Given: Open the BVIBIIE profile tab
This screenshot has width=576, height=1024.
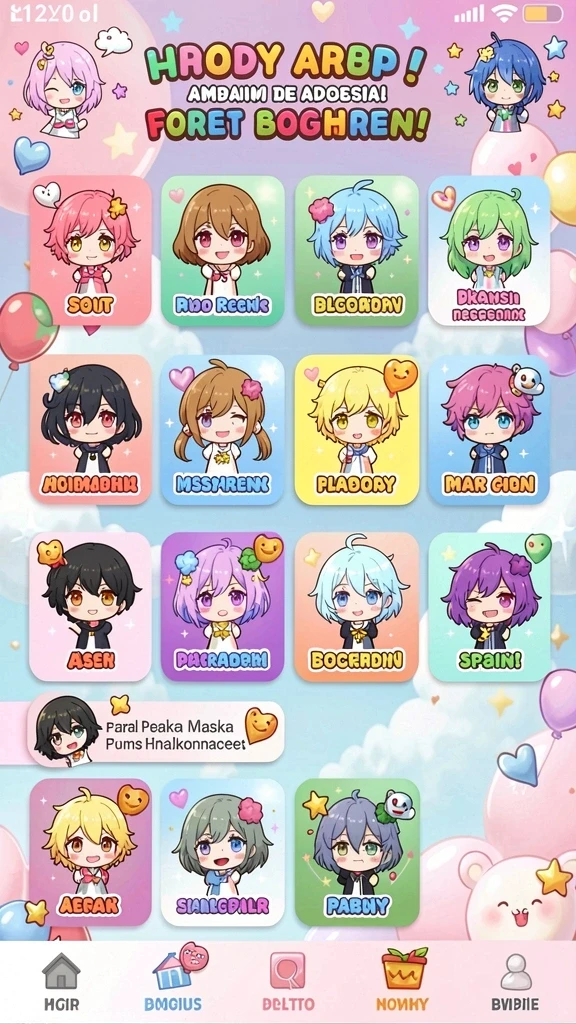Looking at the screenshot, I should click(x=515, y=981).
